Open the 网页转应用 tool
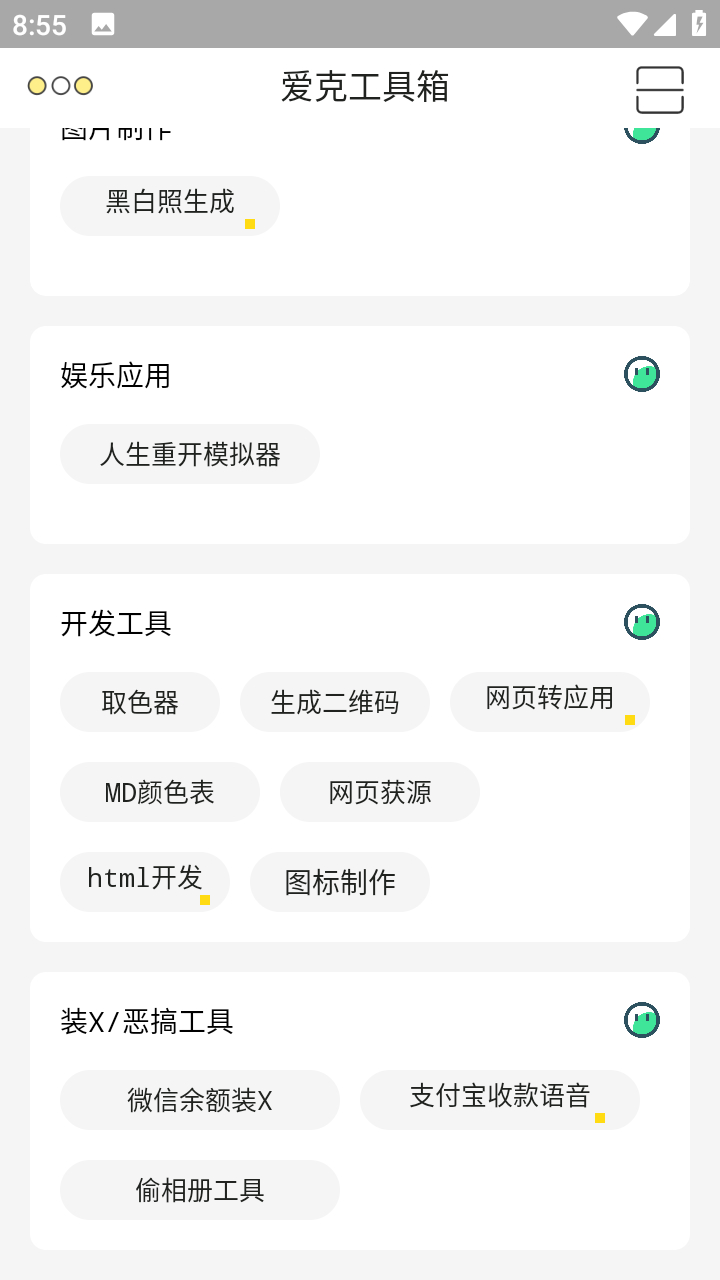This screenshot has width=720, height=1280. click(x=549, y=701)
